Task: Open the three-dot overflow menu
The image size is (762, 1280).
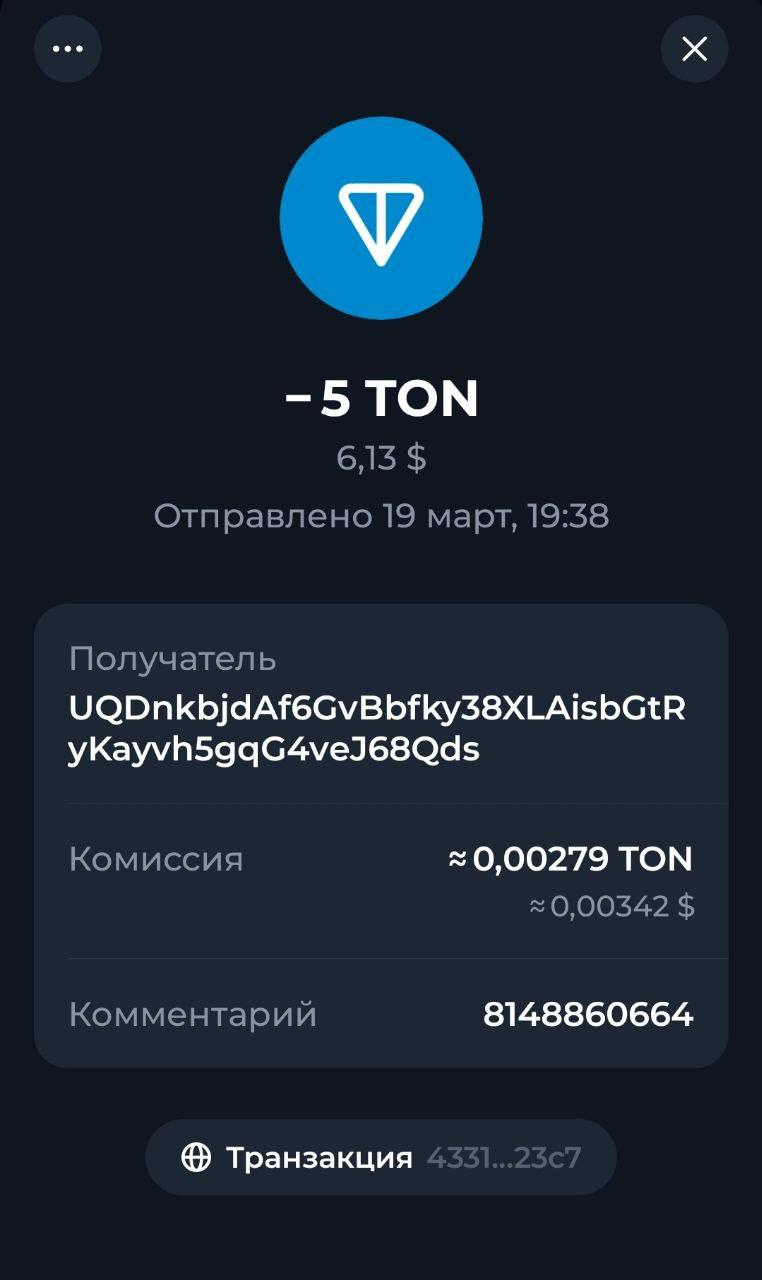Action: [x=68, y=48]
